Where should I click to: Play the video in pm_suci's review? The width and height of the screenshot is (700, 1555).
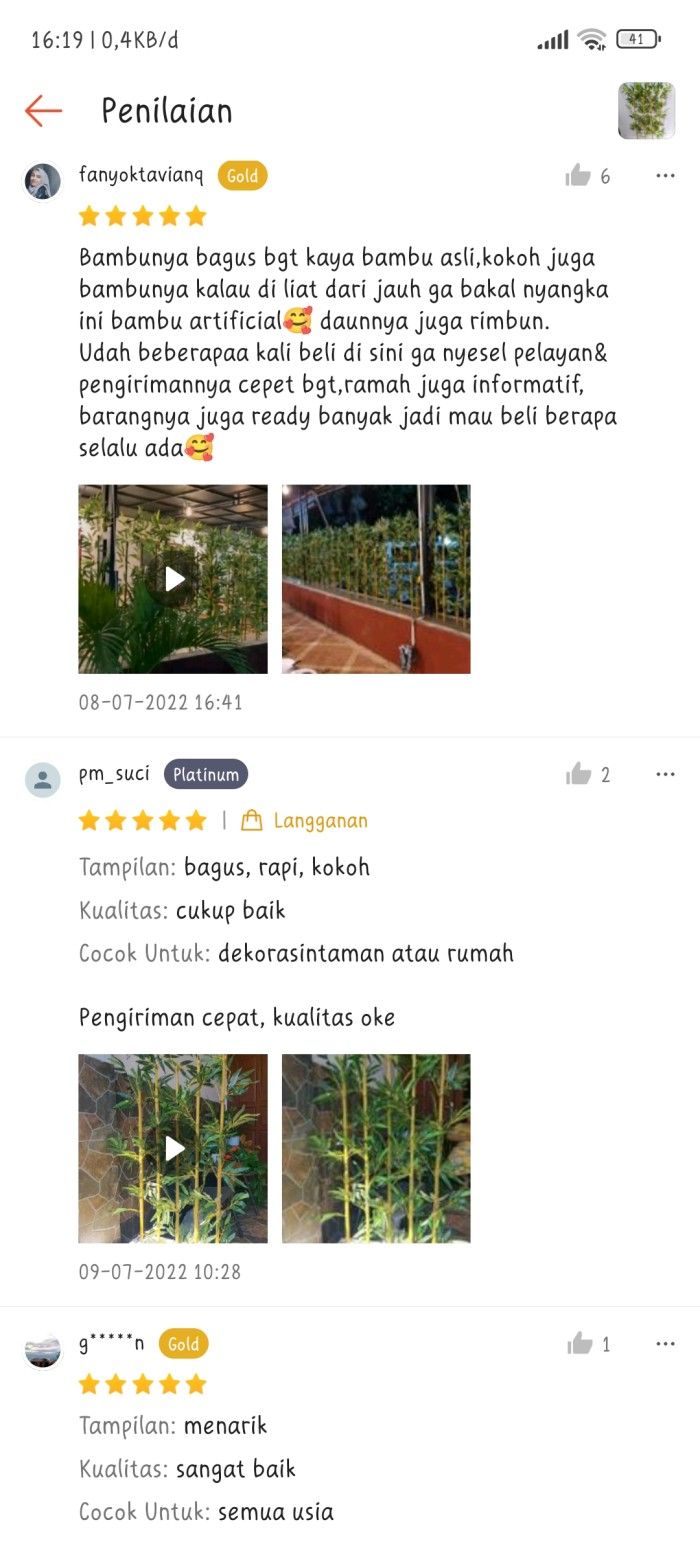point(173,1148)
